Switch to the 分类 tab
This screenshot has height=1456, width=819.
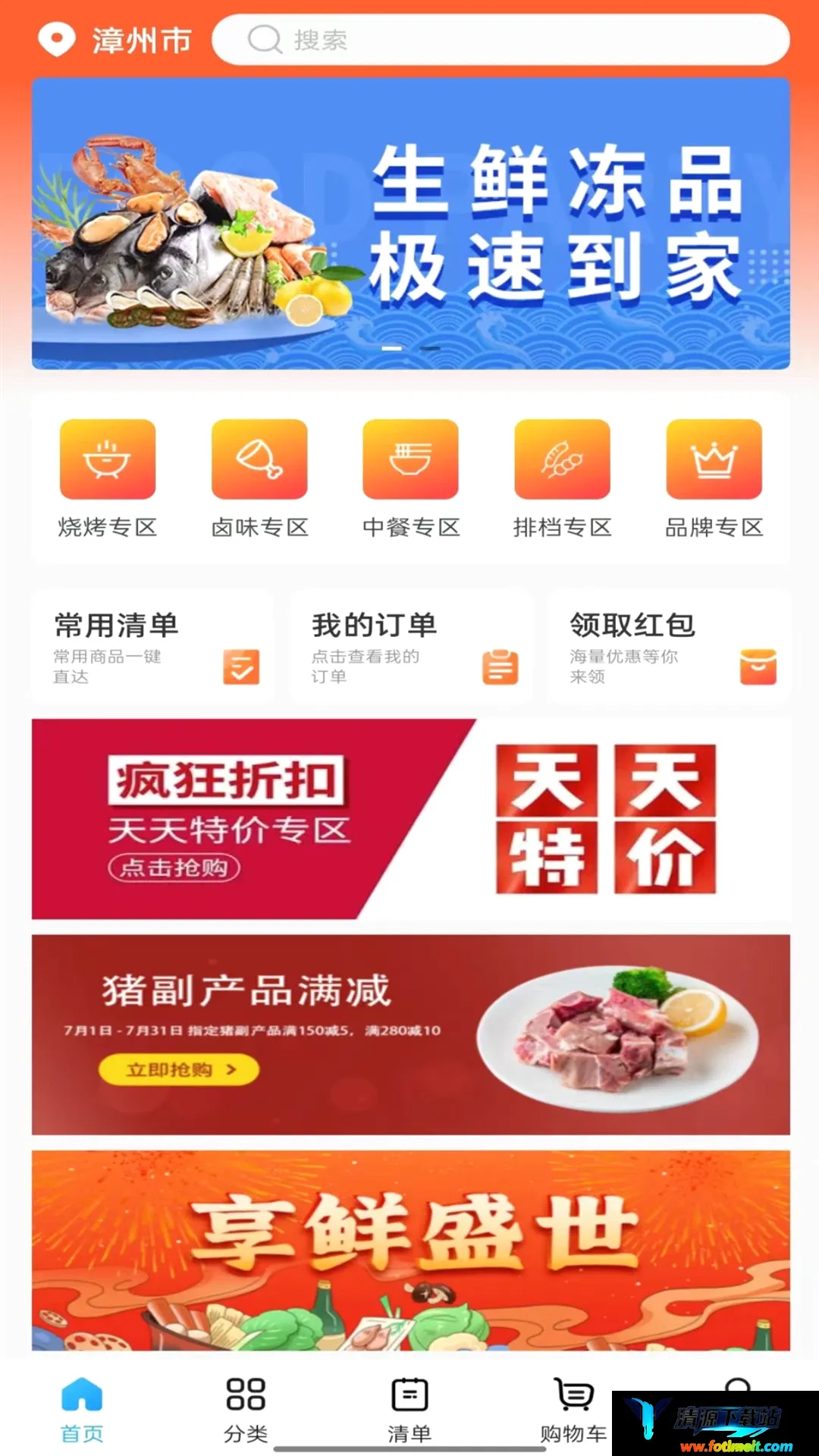[x=246, y=1410]
